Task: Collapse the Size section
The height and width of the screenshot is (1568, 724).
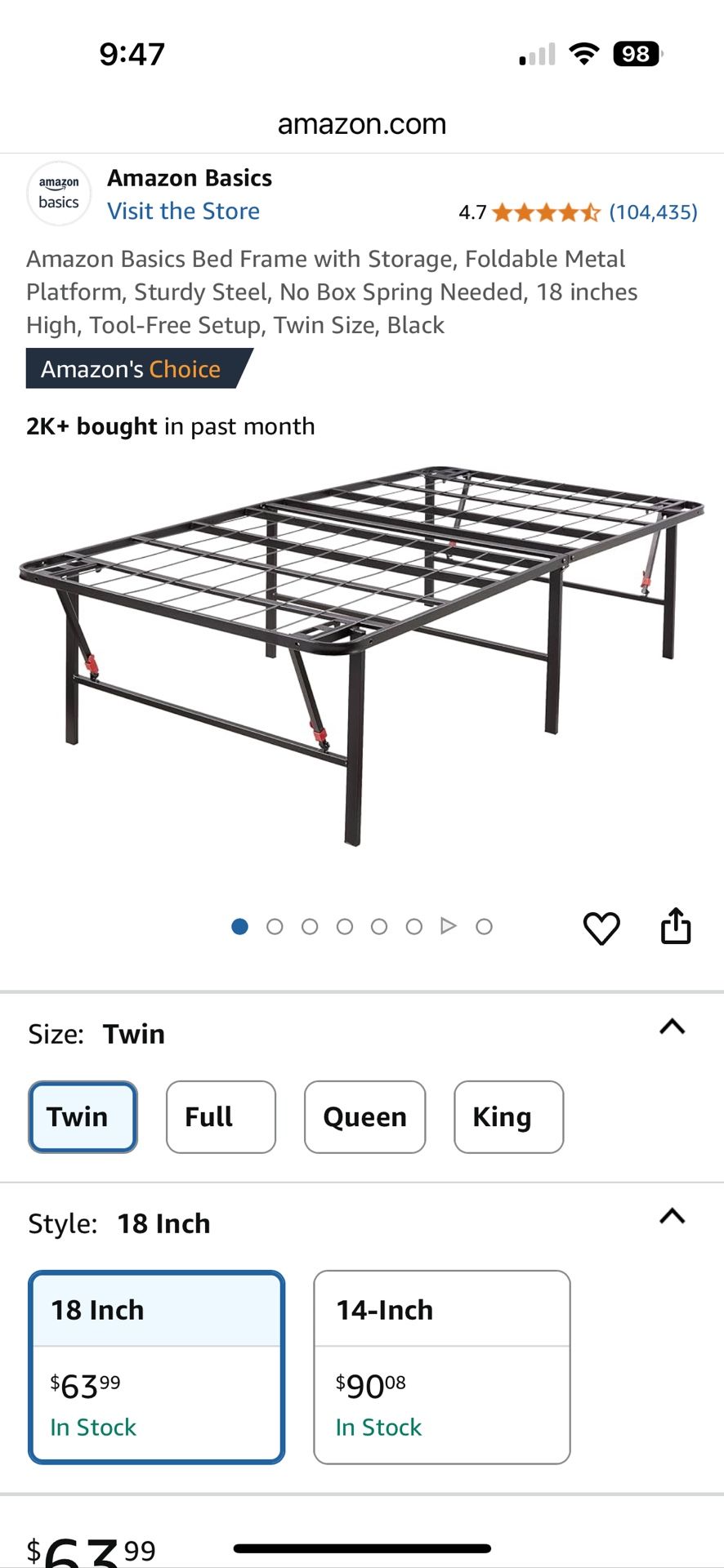Action: 672,1027
